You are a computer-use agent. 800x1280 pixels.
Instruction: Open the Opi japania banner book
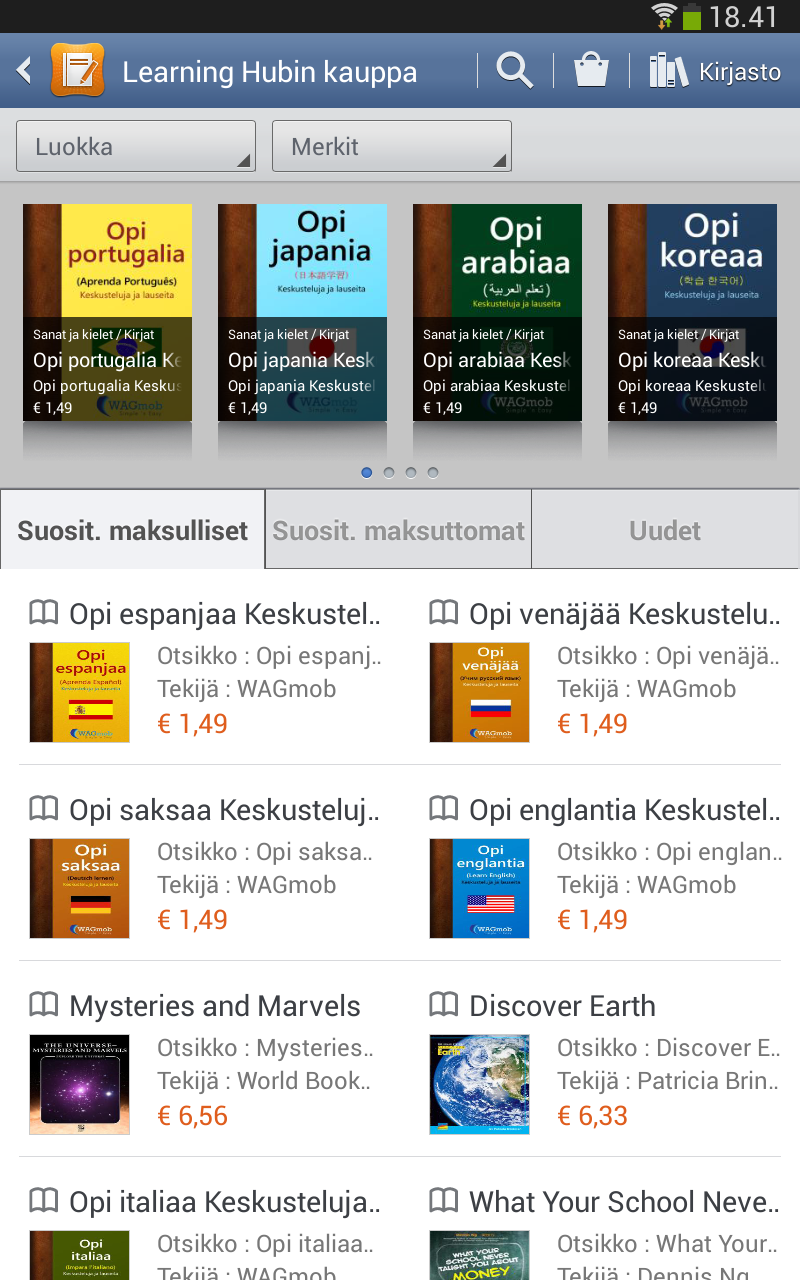(302, 313)
